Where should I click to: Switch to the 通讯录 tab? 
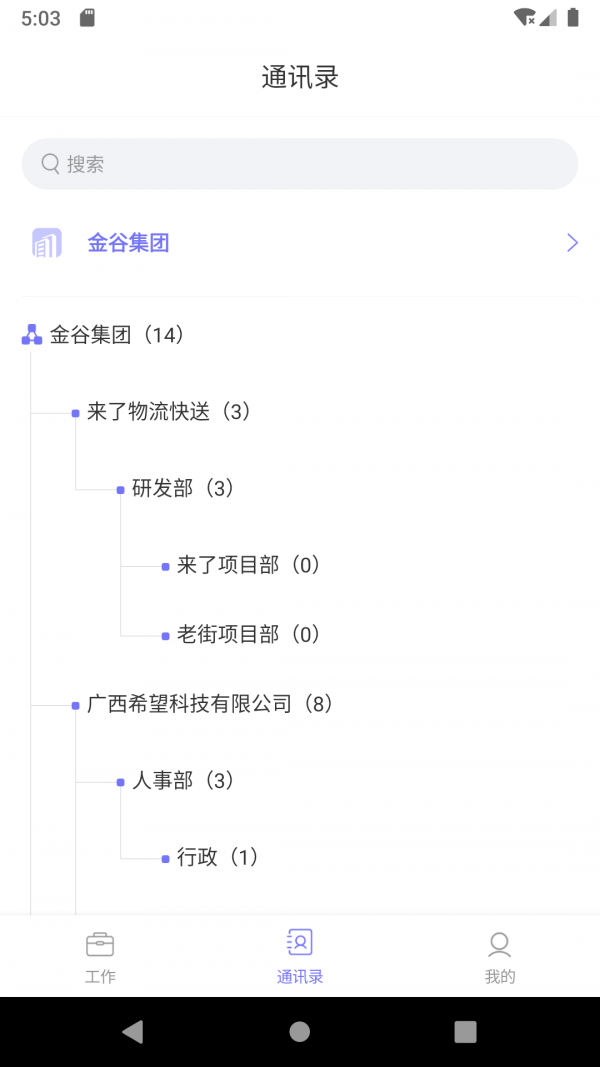pos(300,957)
